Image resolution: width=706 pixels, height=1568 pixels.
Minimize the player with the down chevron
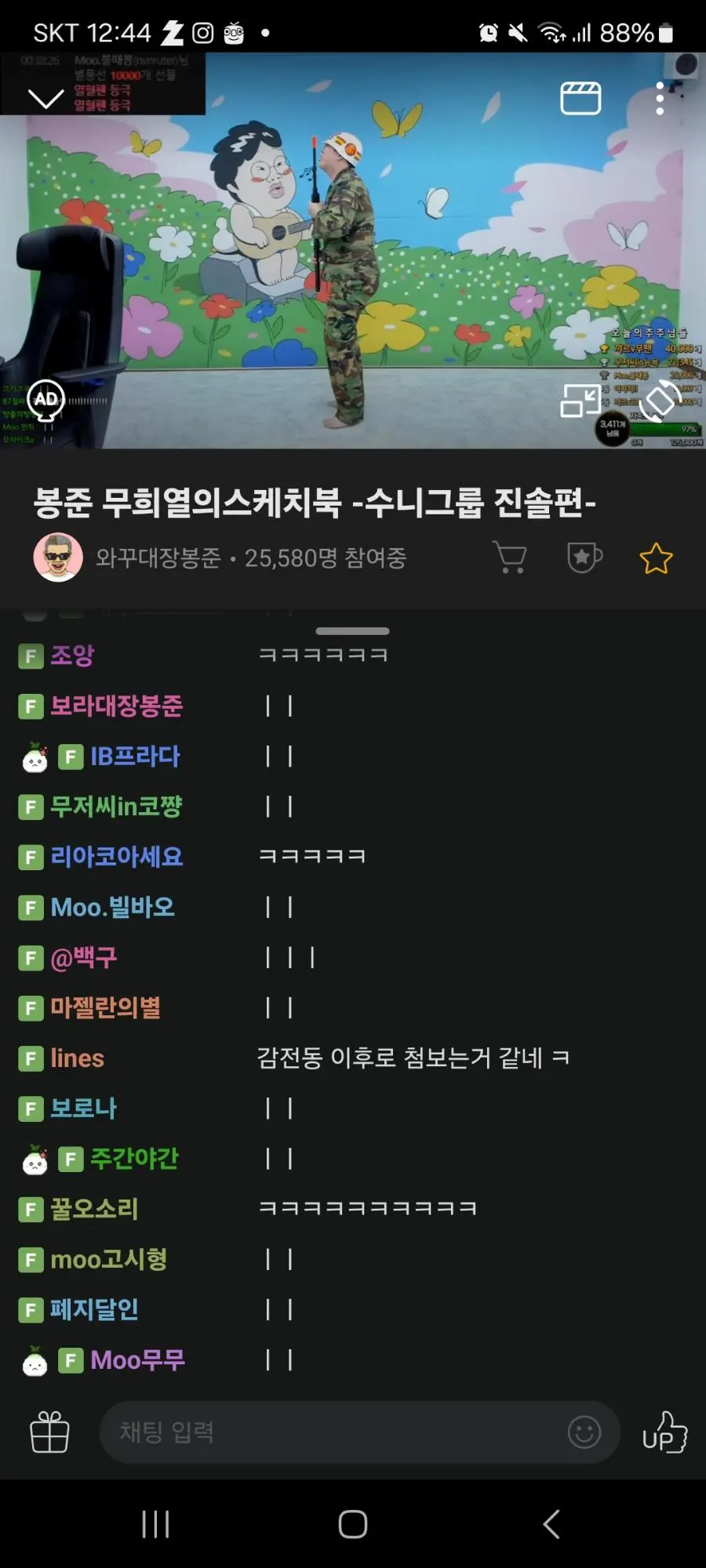[45, 98]
